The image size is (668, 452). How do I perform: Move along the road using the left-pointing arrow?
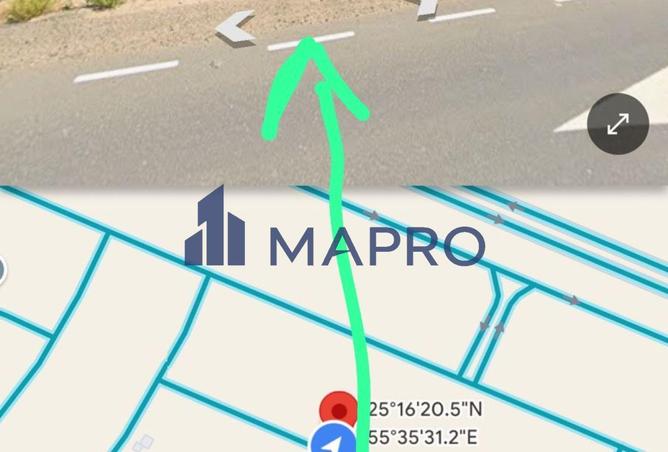pos(236,27)
